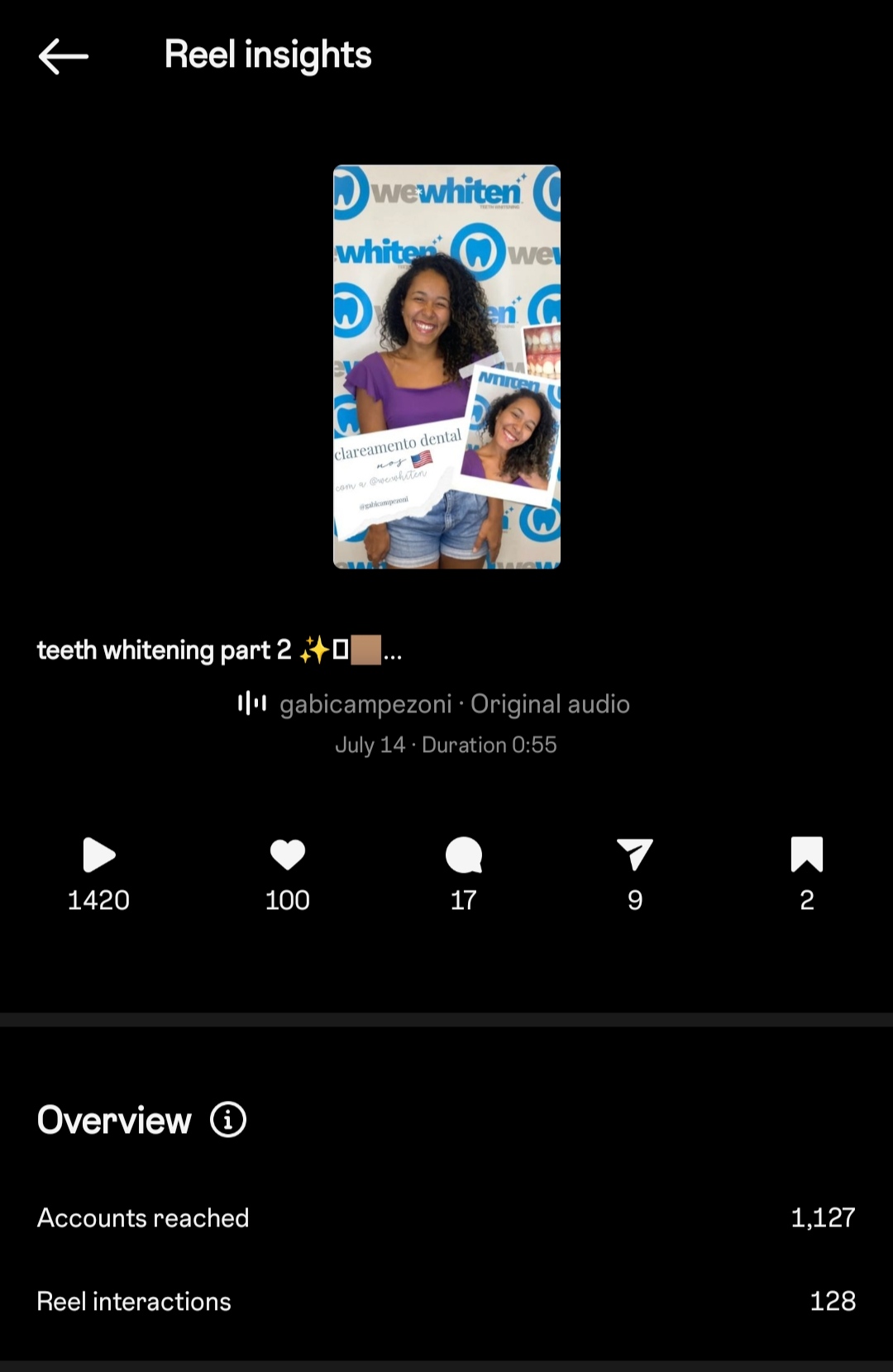Open the reel by tapping its thumbnail
893x1372 pixels.
(x=446, y=367)
